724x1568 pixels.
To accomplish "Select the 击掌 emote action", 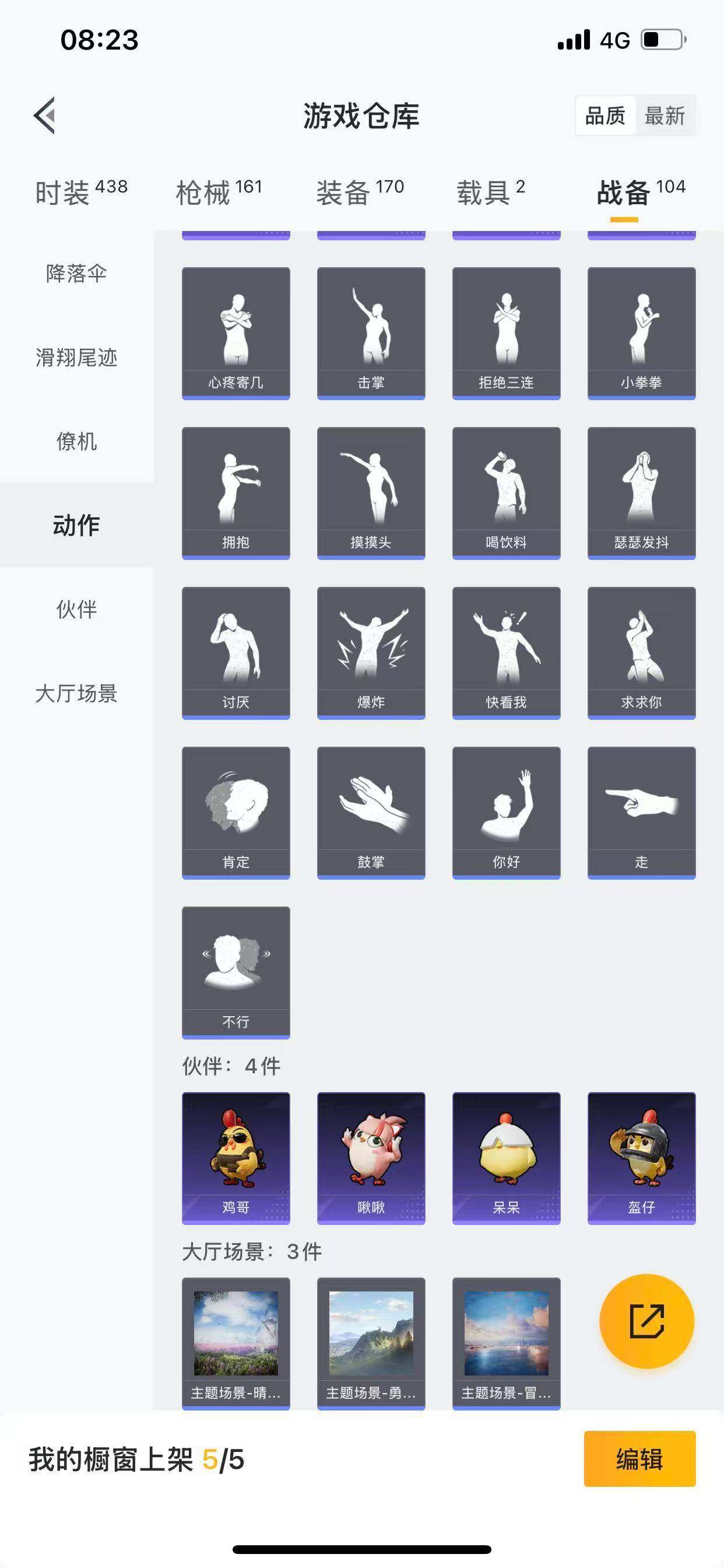I will point(370,328).
